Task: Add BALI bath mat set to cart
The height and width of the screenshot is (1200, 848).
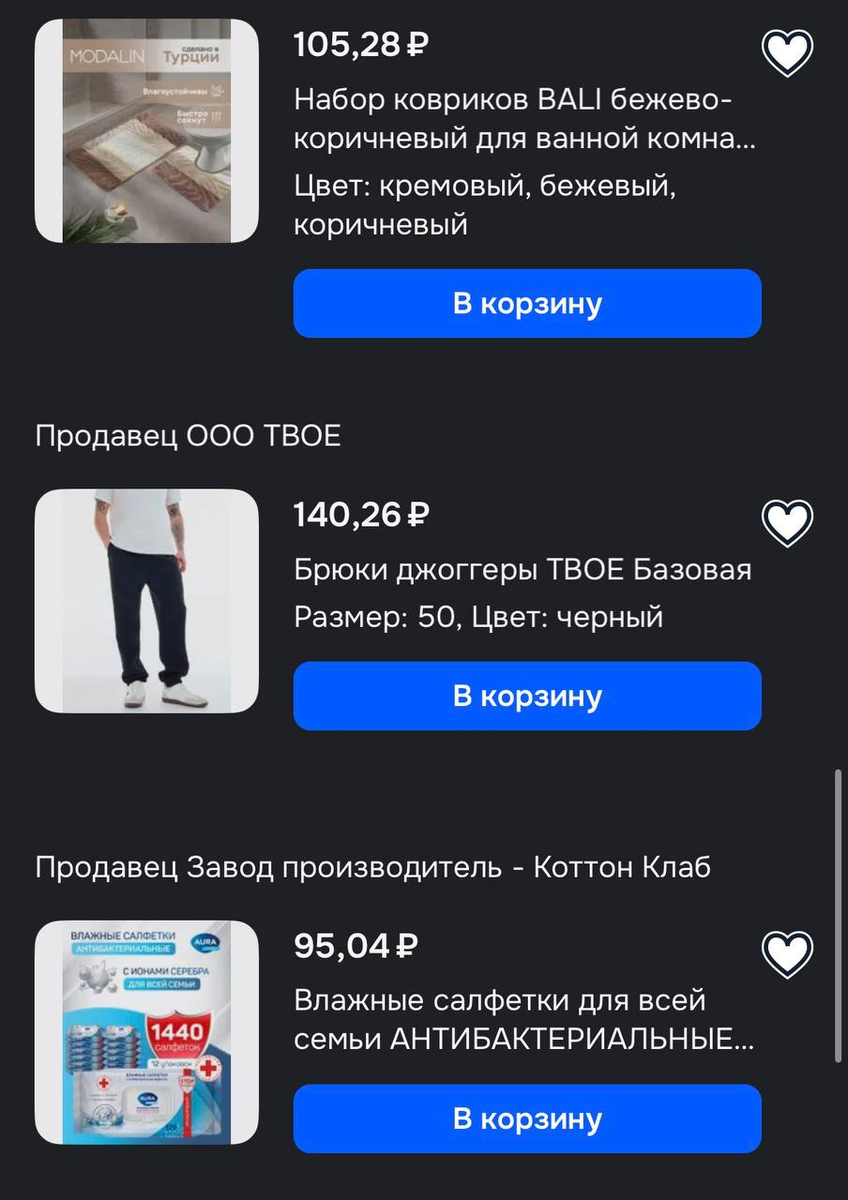Action: pos(527,303)
